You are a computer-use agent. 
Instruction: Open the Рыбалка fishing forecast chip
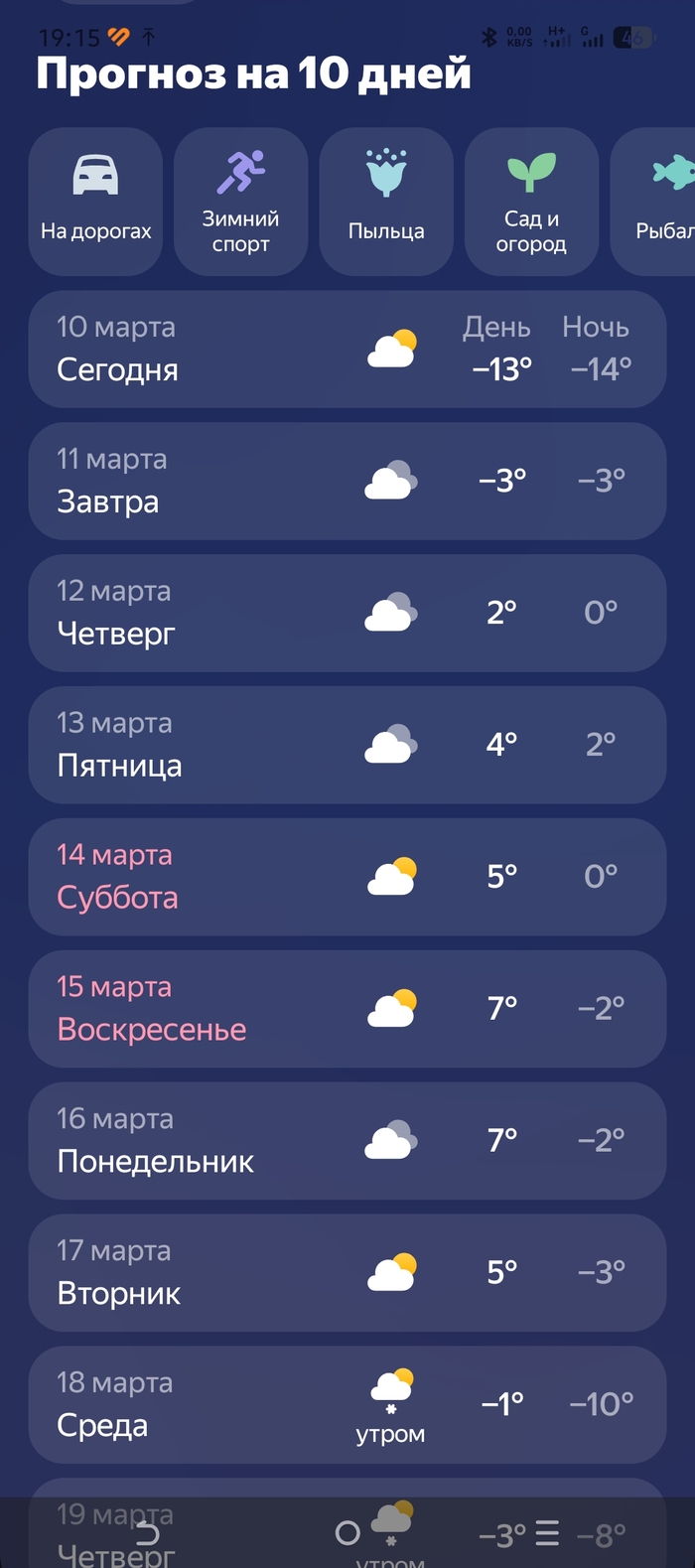pyautogui.click(x=657, y=202)
